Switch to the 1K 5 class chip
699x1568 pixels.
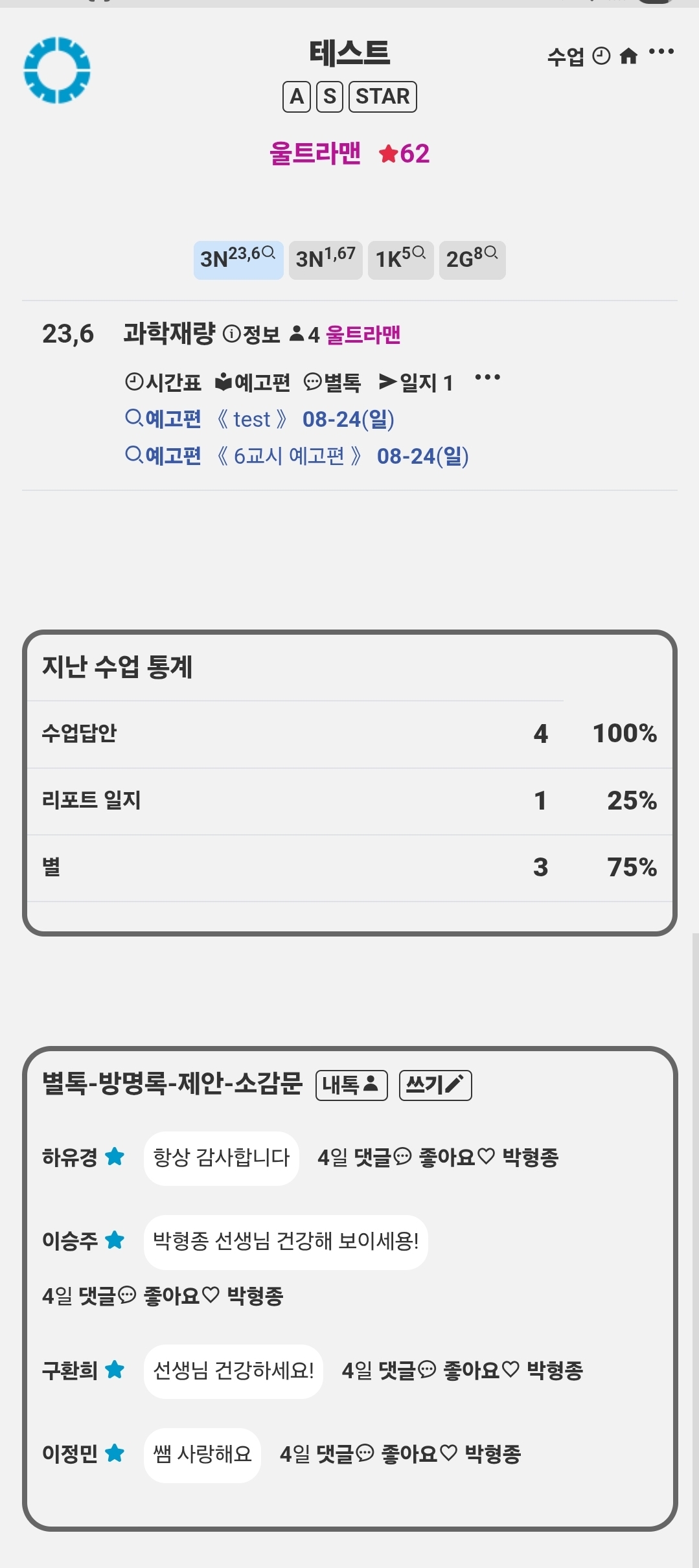click(400, 260)
